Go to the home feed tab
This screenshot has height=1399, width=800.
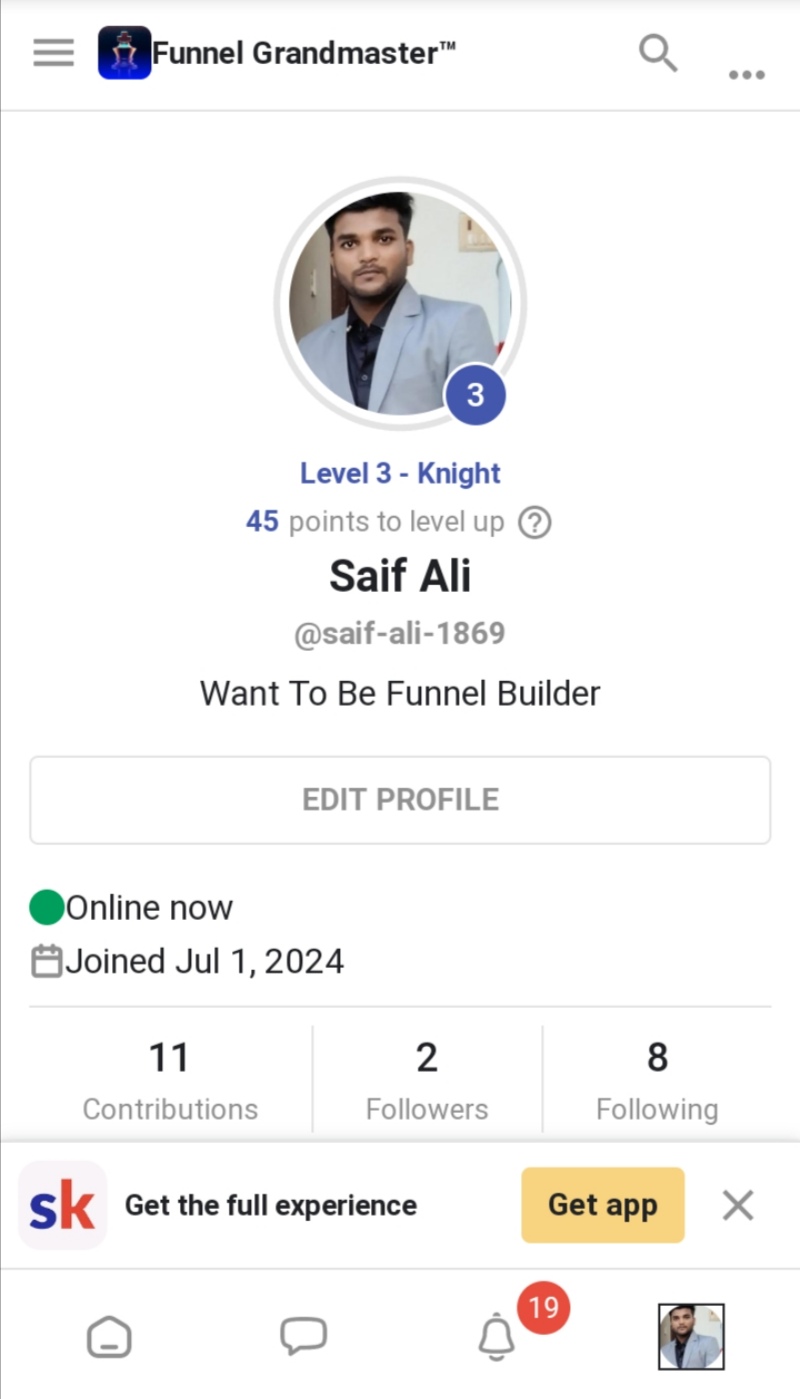click(x=109, y=1337)
